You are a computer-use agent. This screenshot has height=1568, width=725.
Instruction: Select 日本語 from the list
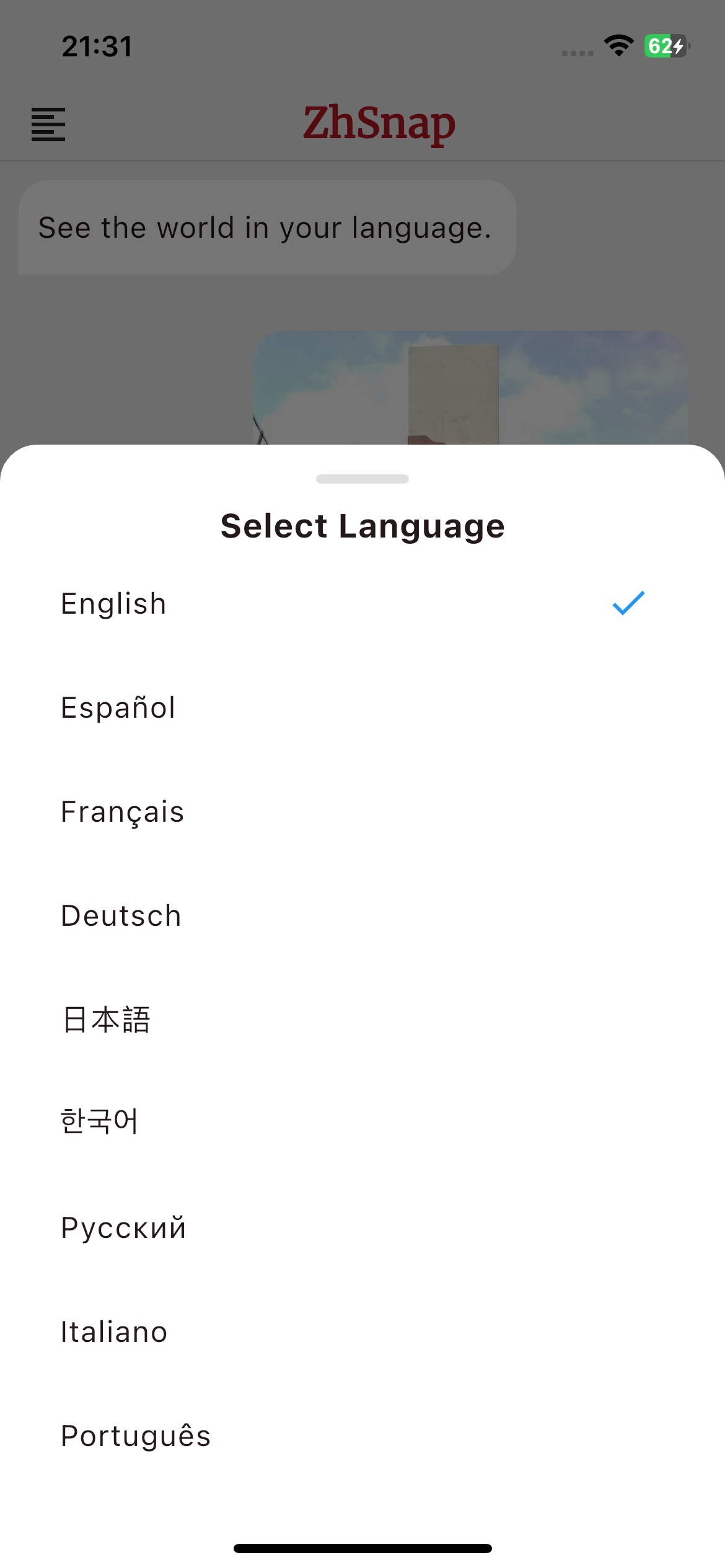[x=107, y=1020]
